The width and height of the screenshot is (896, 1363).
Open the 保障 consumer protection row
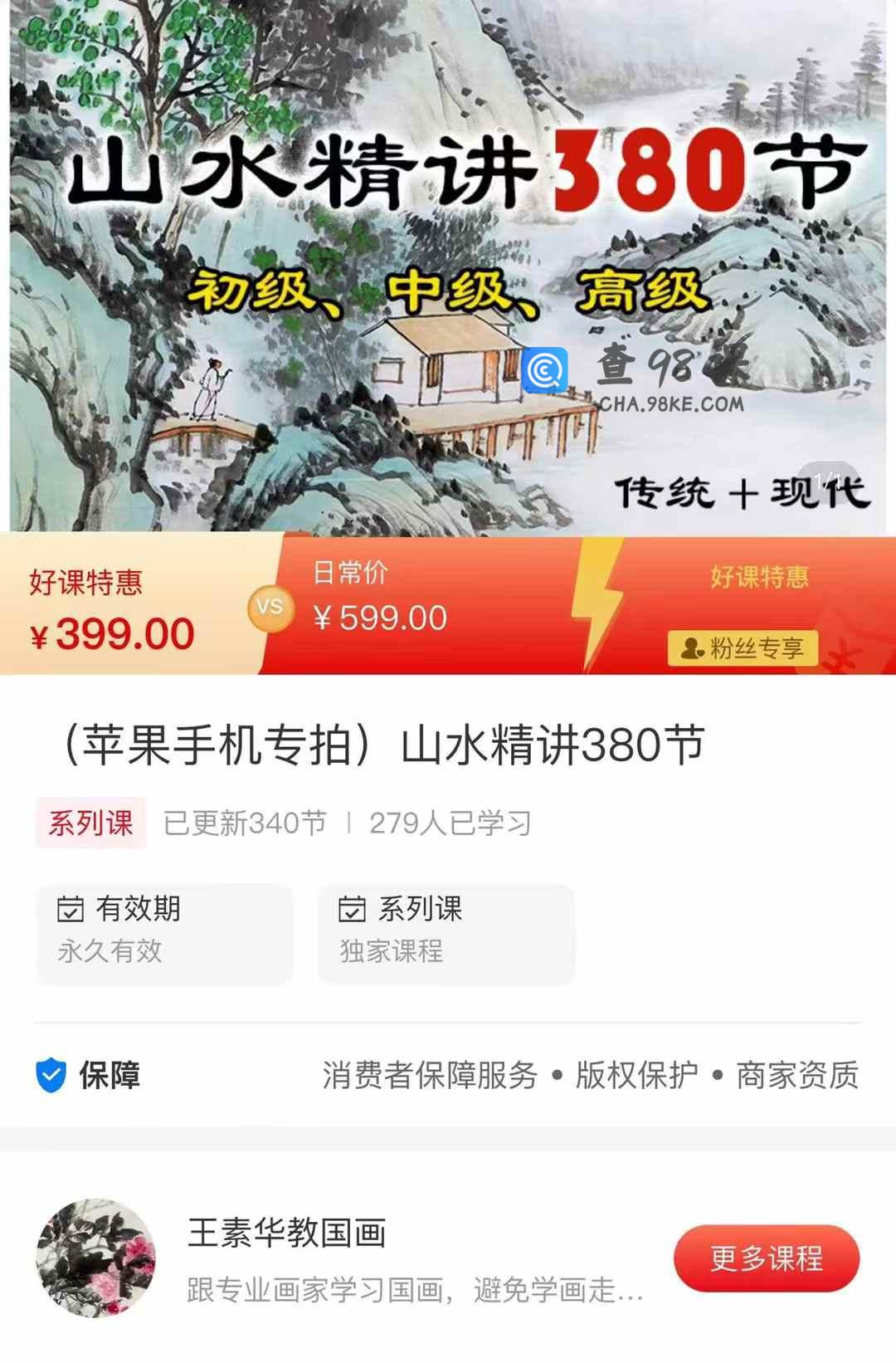click(x=448, y=1075)
